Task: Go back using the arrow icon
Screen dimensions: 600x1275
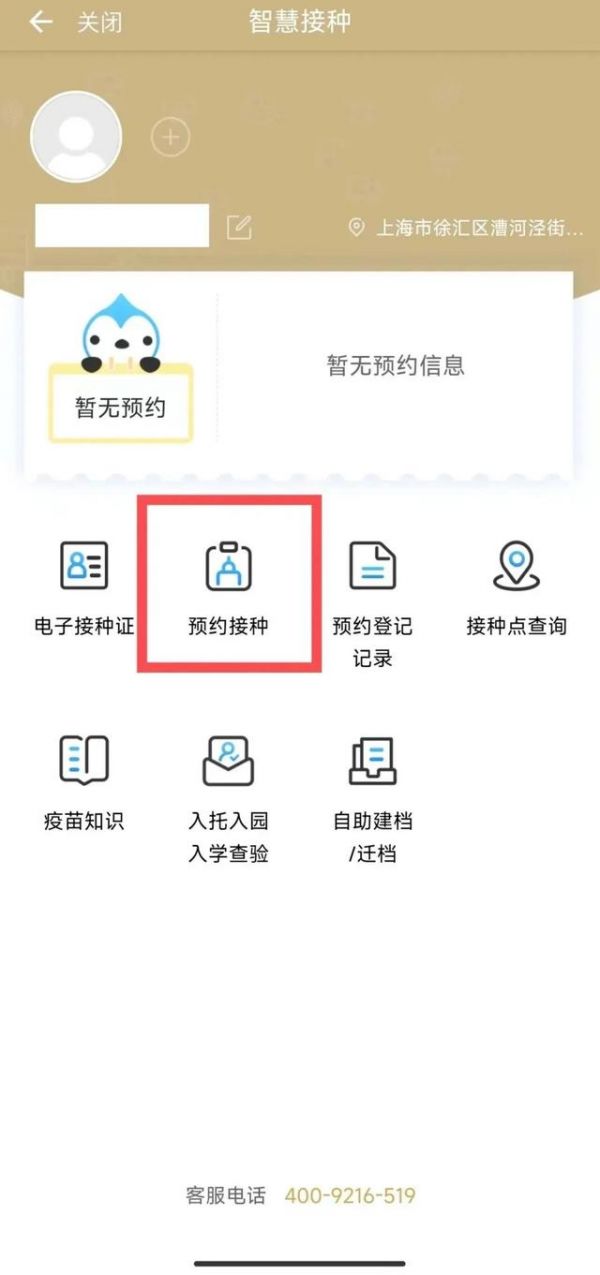Action: click(40, 22)
